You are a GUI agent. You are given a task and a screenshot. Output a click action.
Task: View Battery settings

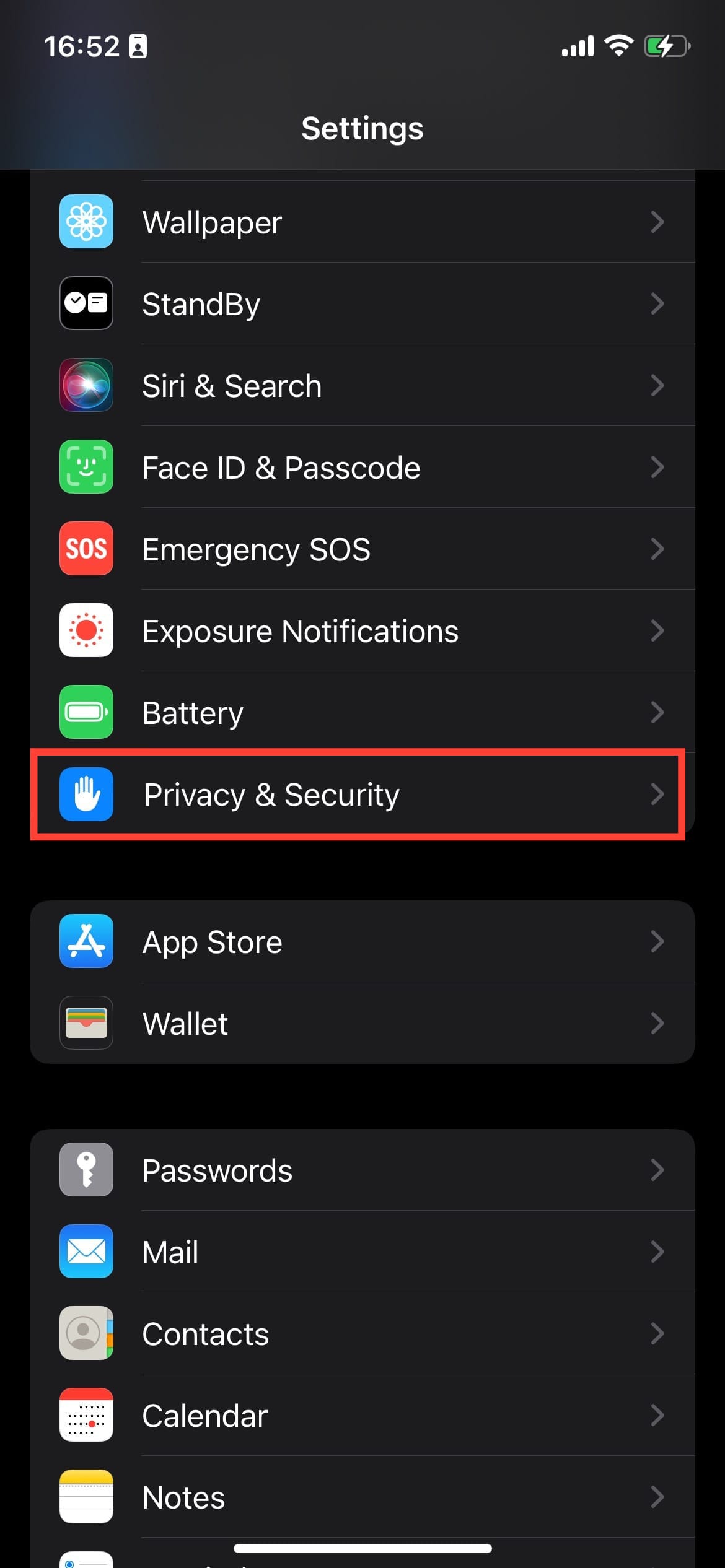tap(362, 712)
